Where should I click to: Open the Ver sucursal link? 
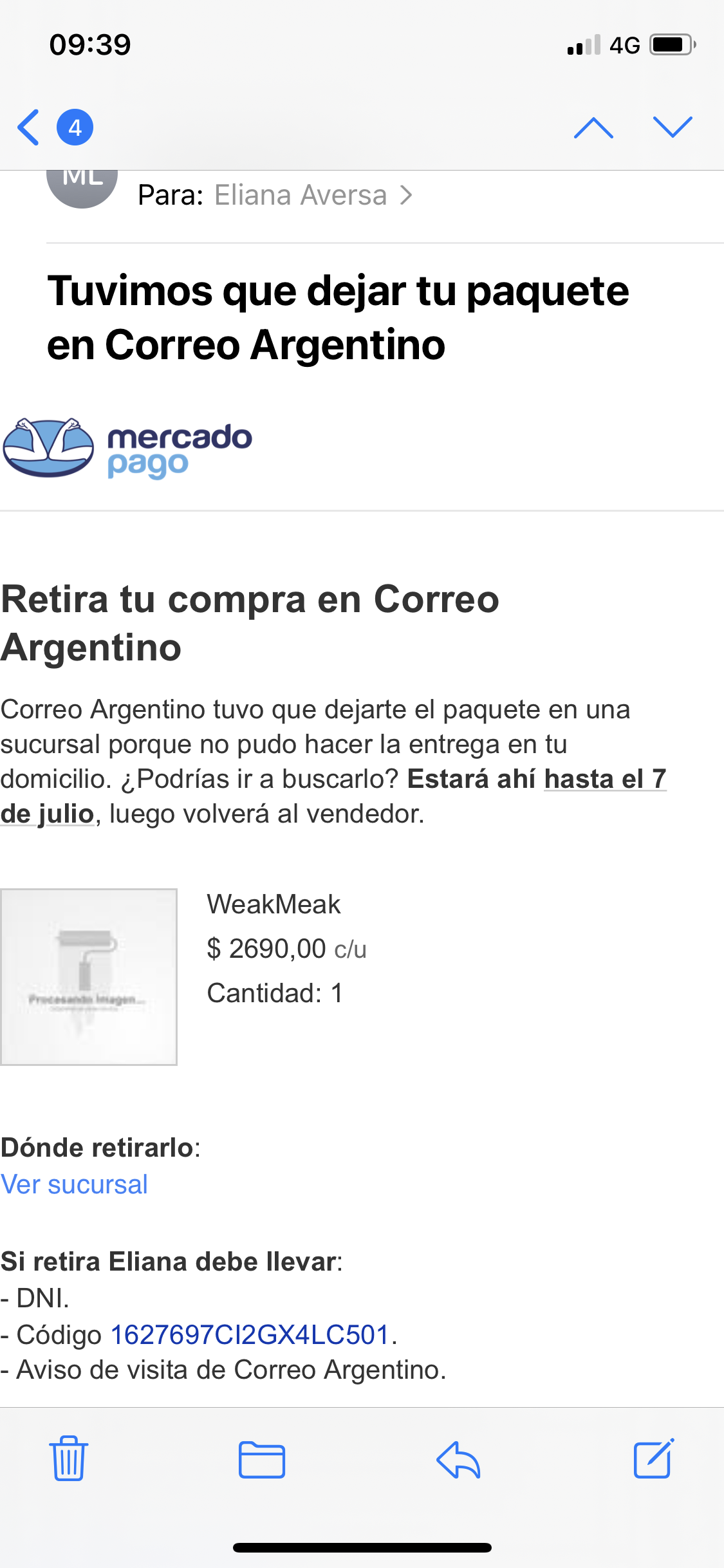(x=74, y=1184)
